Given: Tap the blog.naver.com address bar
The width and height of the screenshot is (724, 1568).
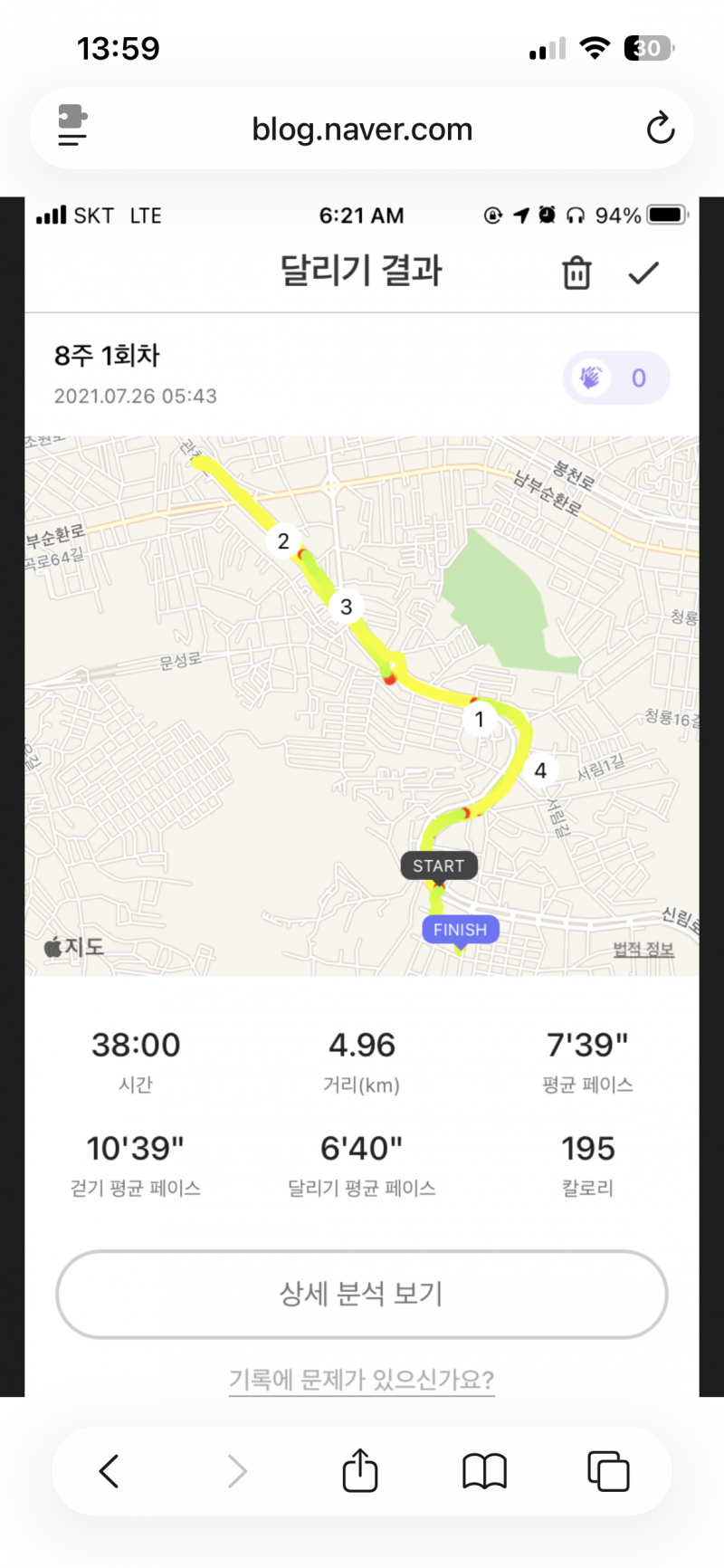Looking at the screenshot, I should click(362, 129).
